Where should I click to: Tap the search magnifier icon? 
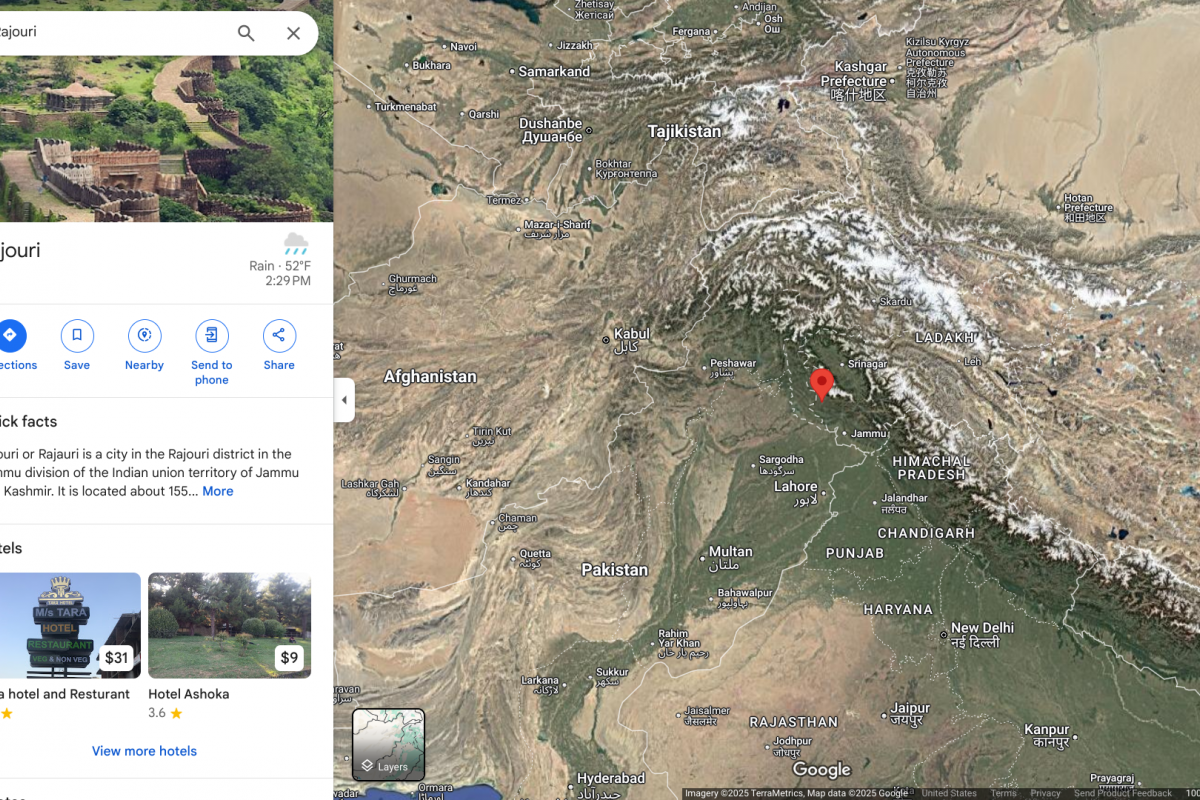tap(246, 33)
